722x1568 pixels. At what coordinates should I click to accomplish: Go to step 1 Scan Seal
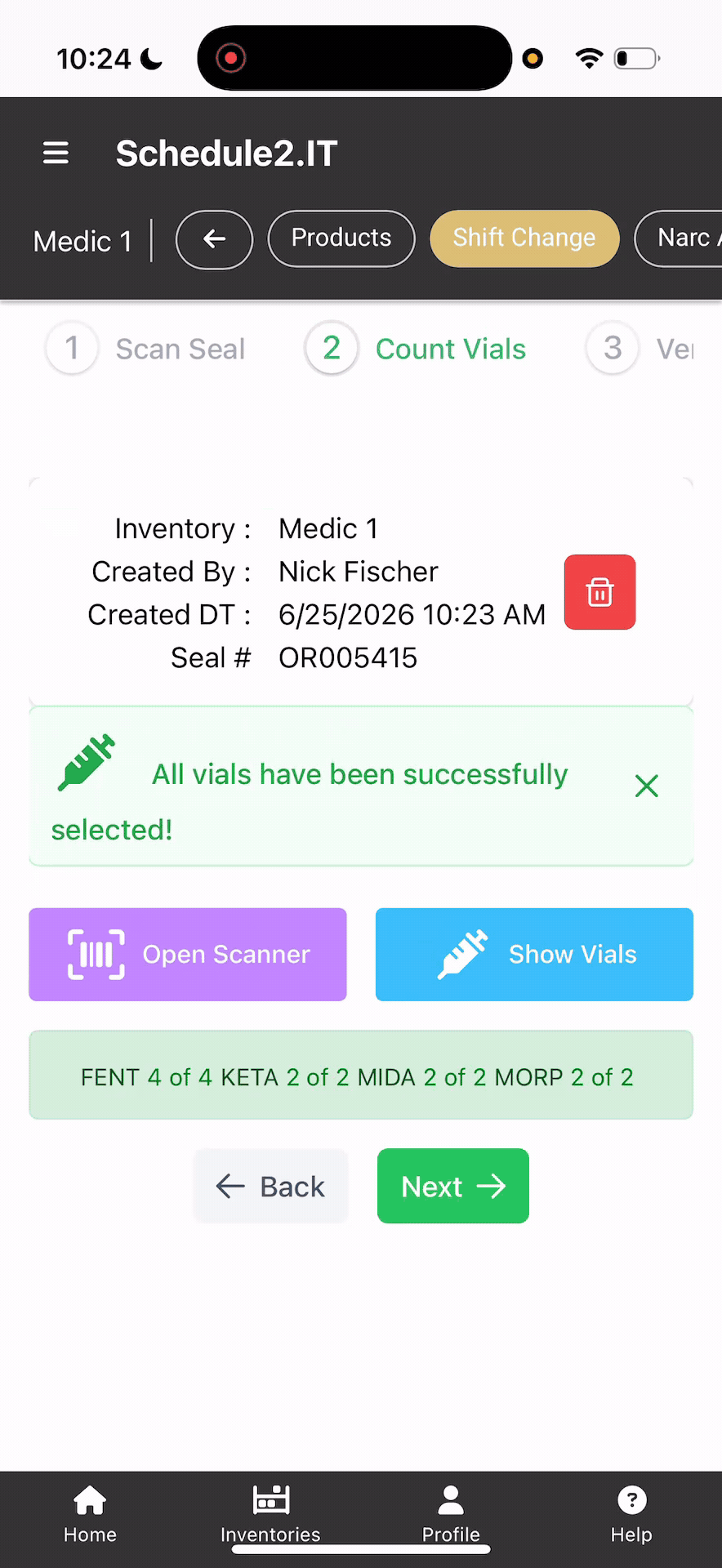(146, 349)
